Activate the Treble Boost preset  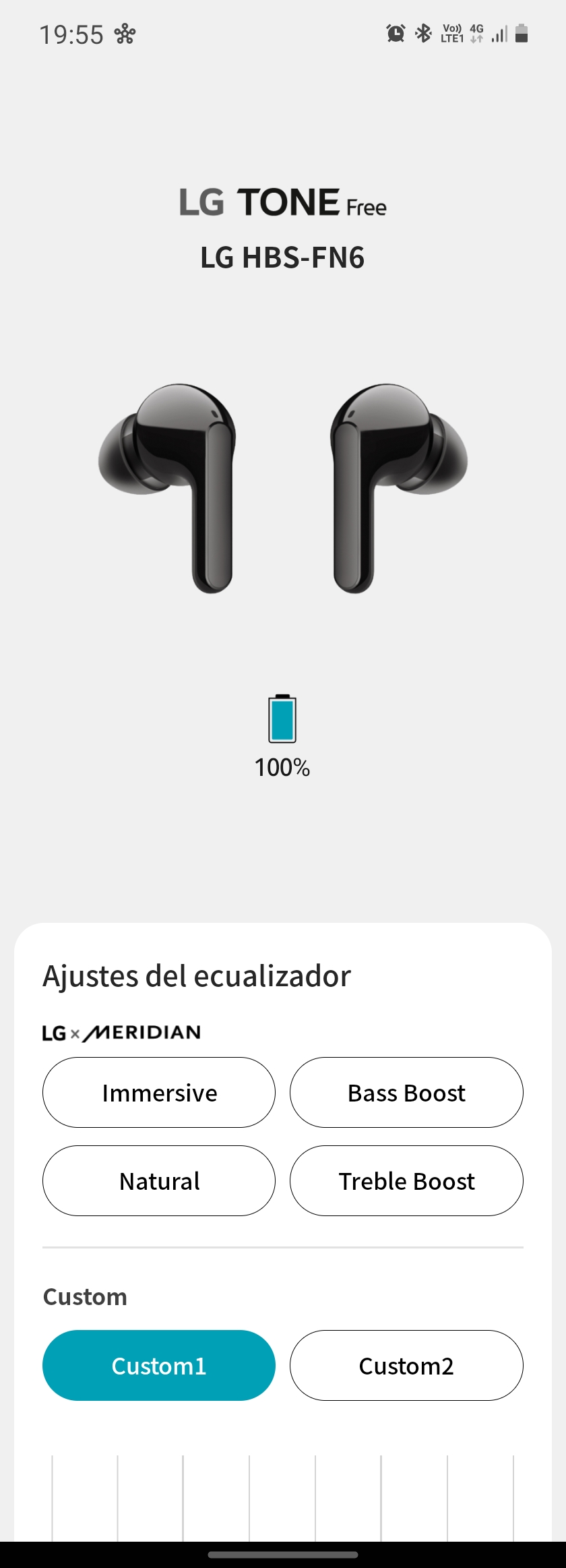(x=406, y=1181)
